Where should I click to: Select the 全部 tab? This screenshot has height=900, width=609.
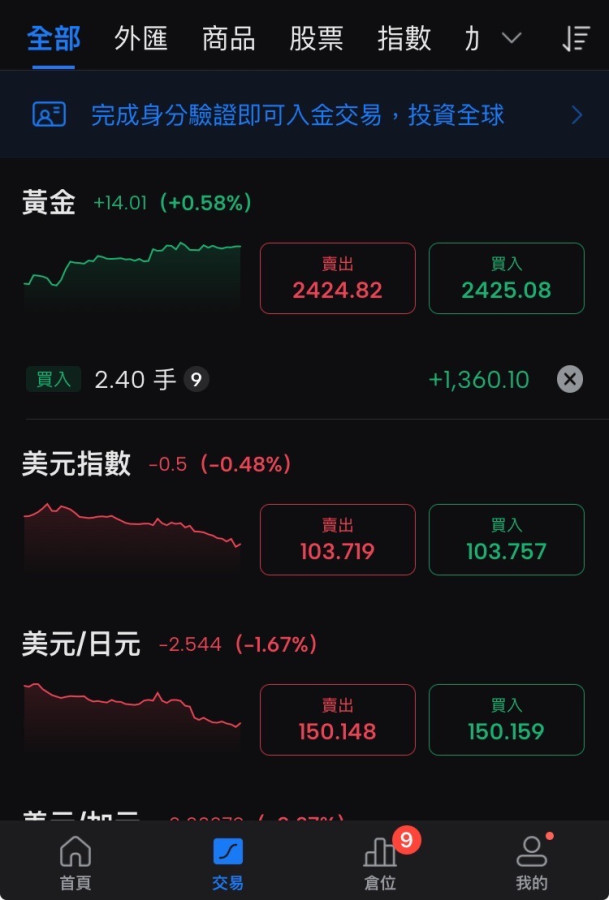(53, 39)
